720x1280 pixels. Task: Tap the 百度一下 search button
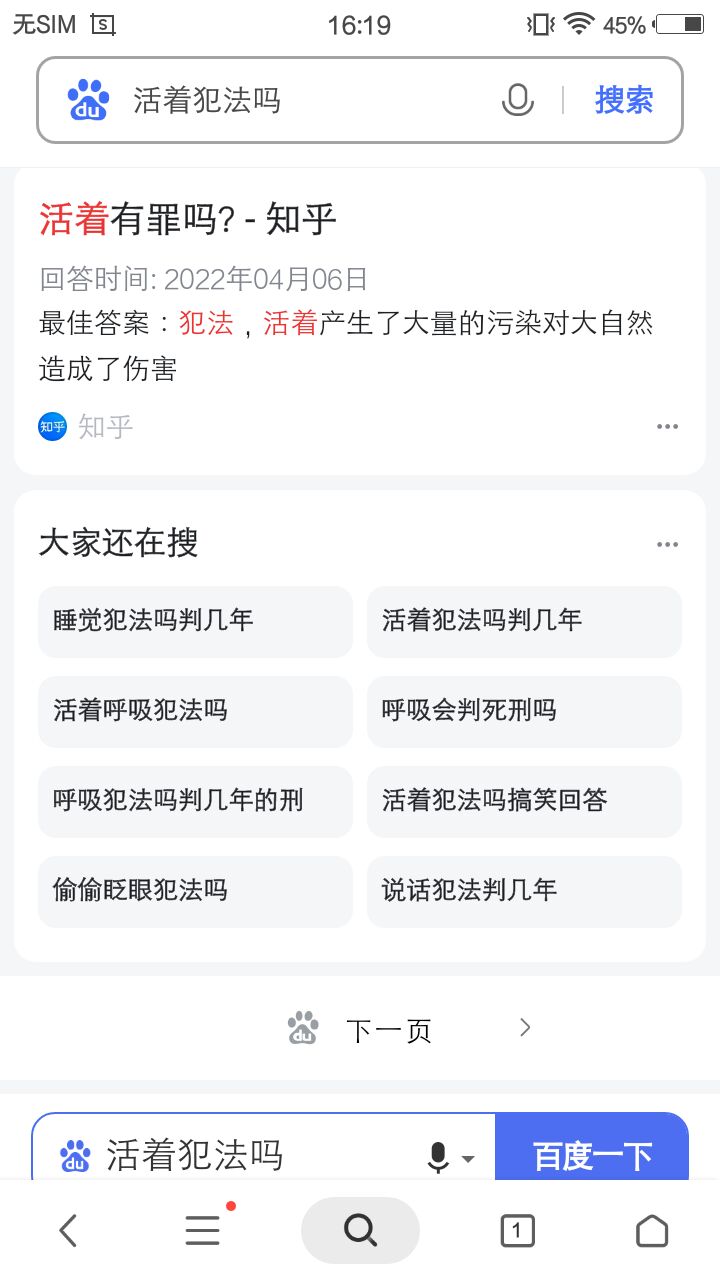pos(592,1154)
